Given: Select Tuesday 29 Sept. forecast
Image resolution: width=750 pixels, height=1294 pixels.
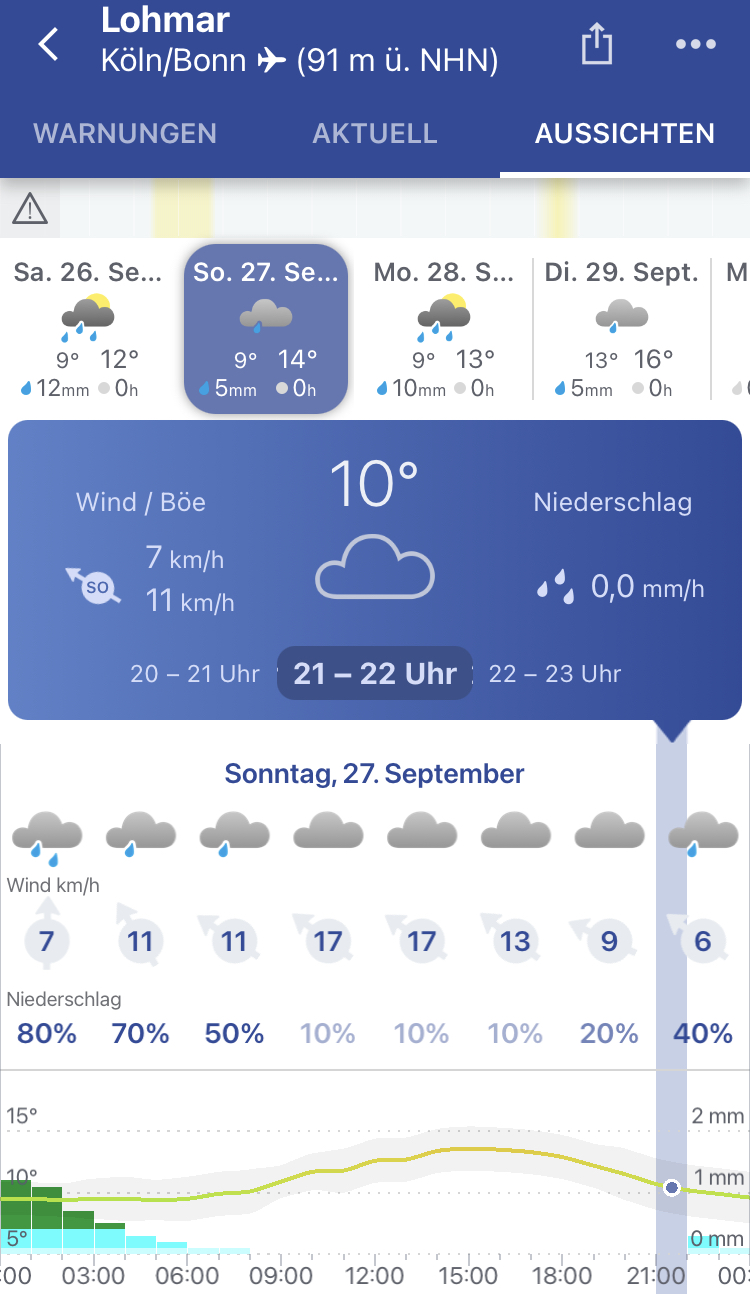Looking at the screenshot, I should pyautogui.click(x=621, y=329).
